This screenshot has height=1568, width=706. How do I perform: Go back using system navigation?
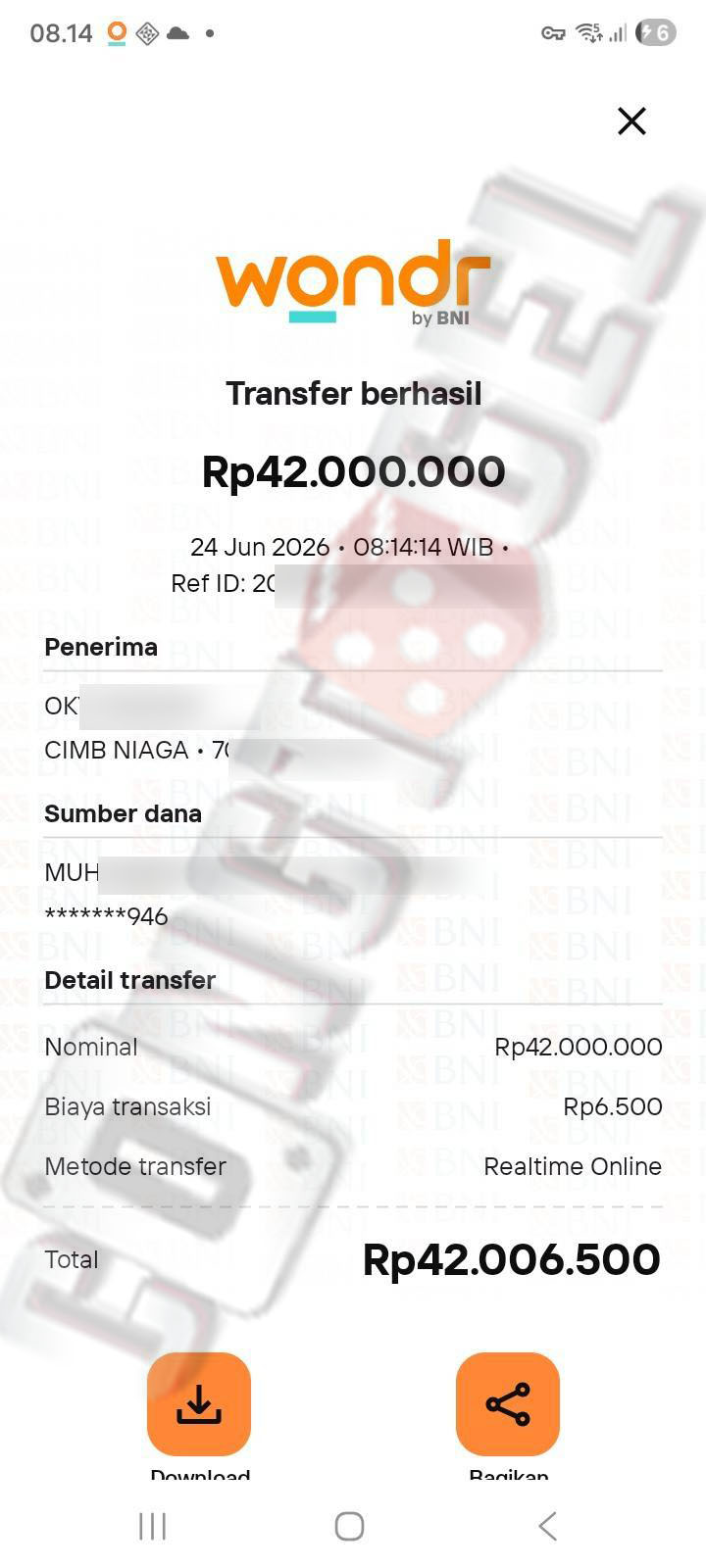point(548,1526)
